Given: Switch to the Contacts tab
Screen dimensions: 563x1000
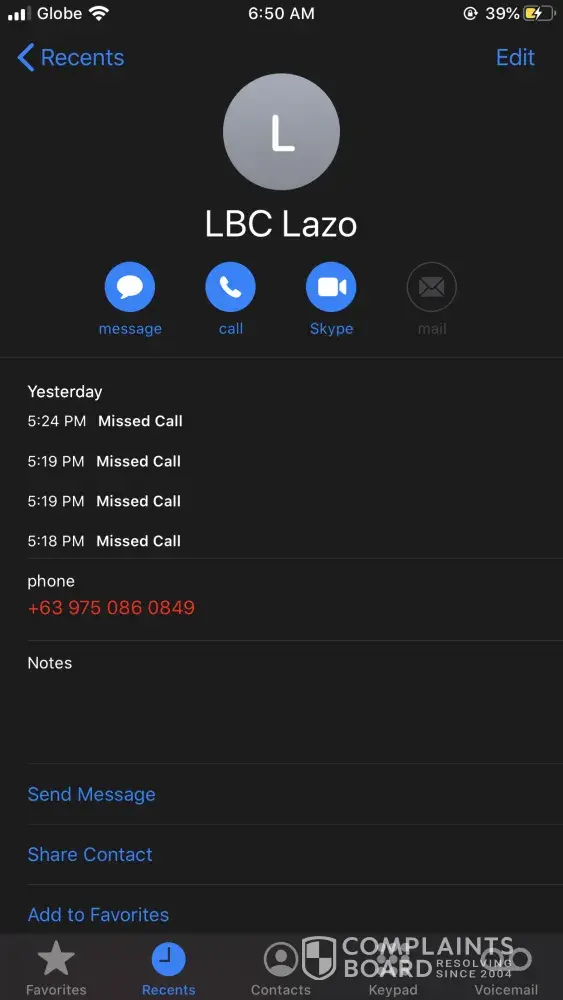Looking at the screenshot, I should (x=281, y=968).
